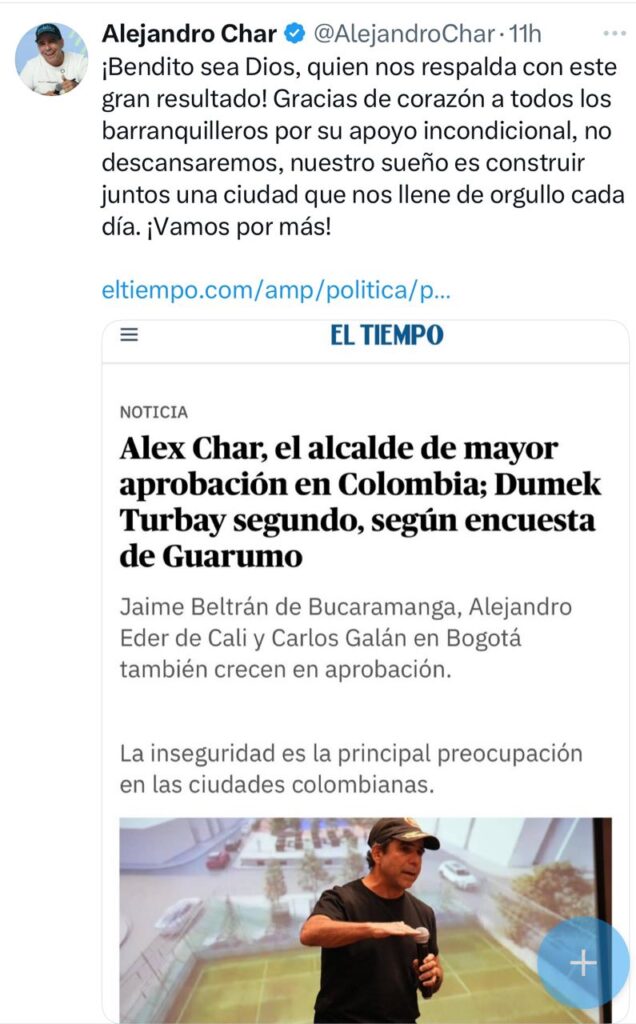Open the @AlejandroChar handle
This screenshot has width=636, height=1024.
click(x=405, y=34)
